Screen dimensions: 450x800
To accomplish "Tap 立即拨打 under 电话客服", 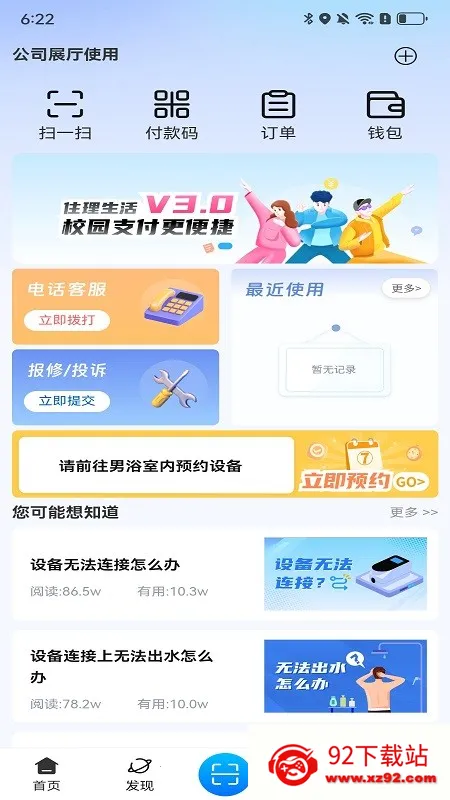I will (67, 320).
